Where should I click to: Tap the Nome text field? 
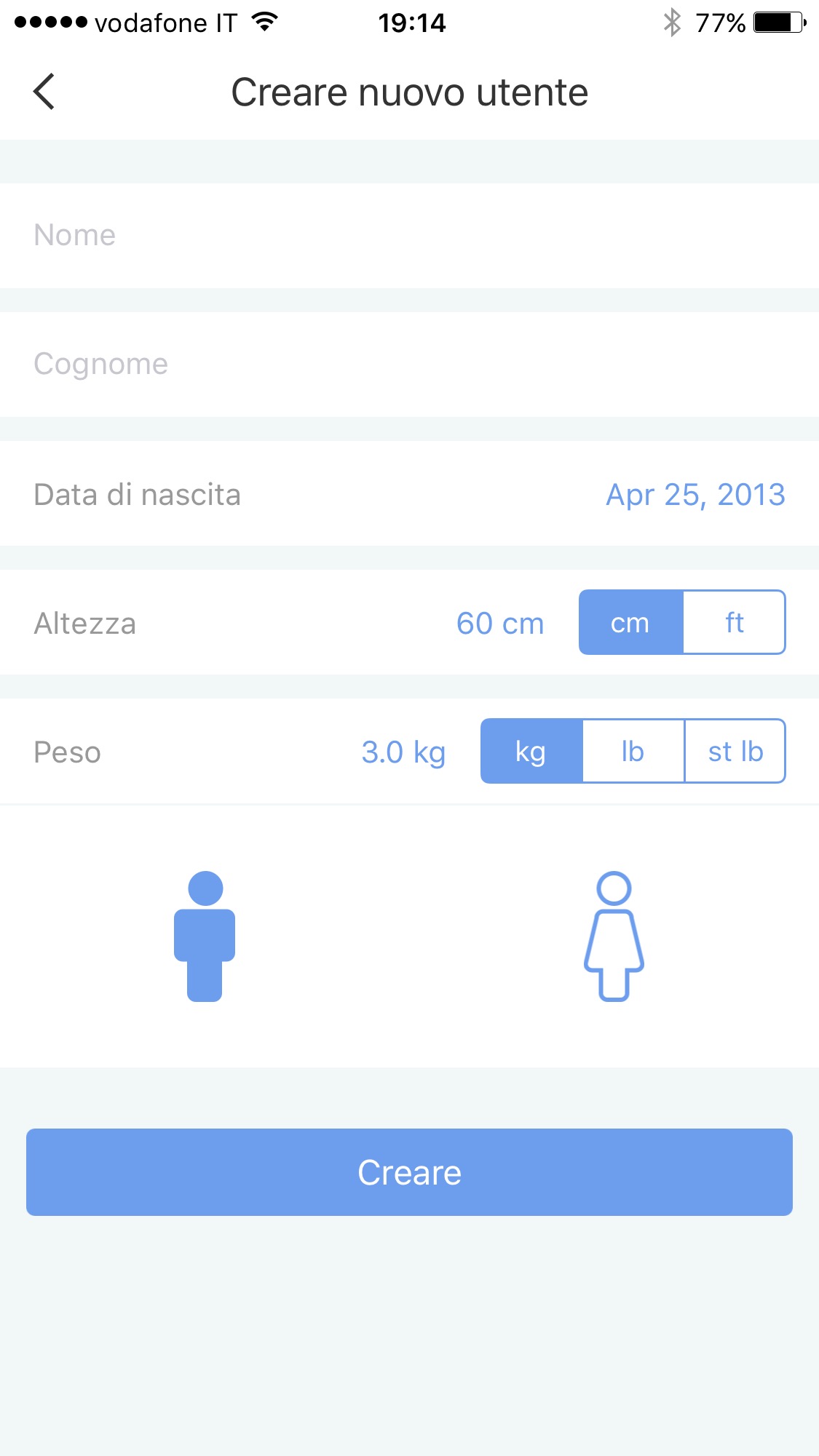[408, 236]
